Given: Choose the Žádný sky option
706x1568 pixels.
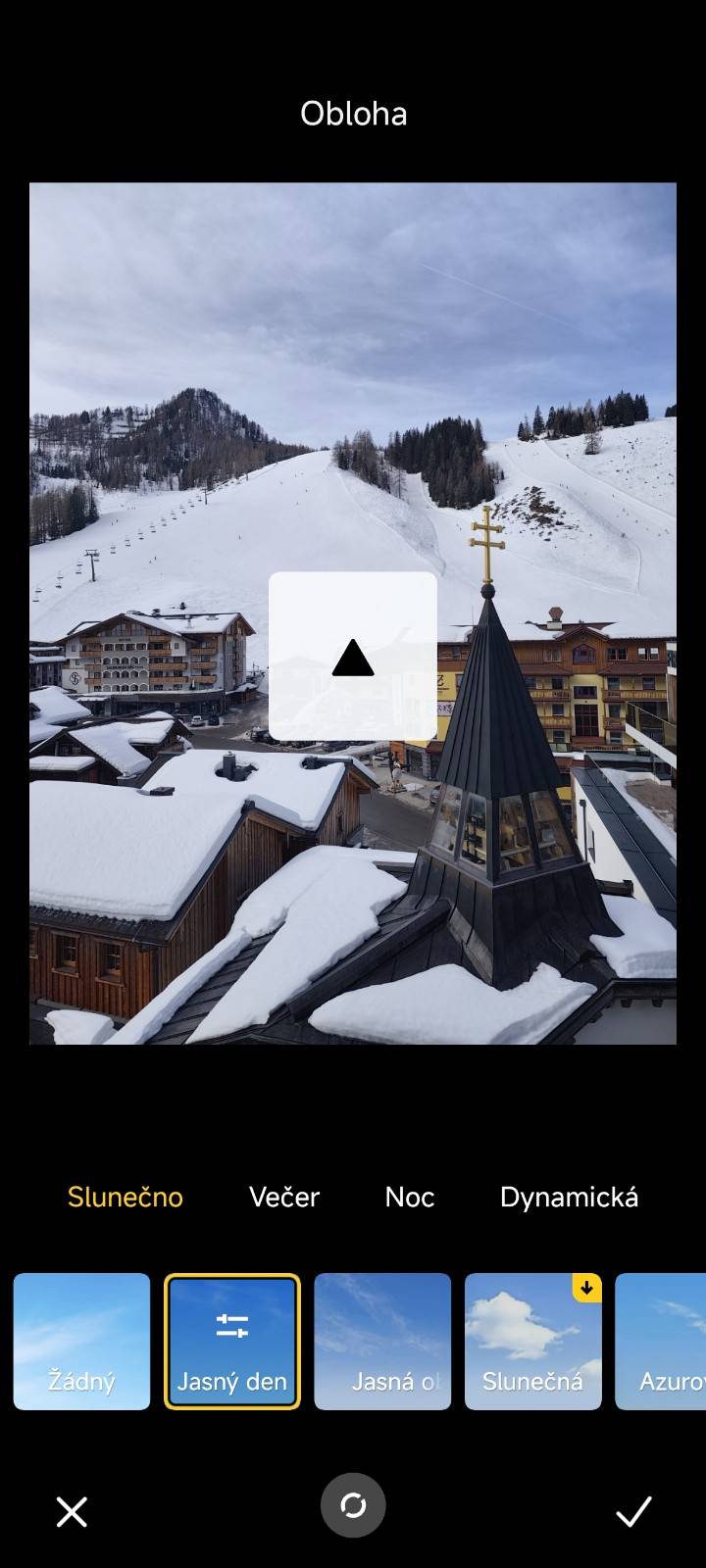Looking at the screenshot, I should (81, 1342).
